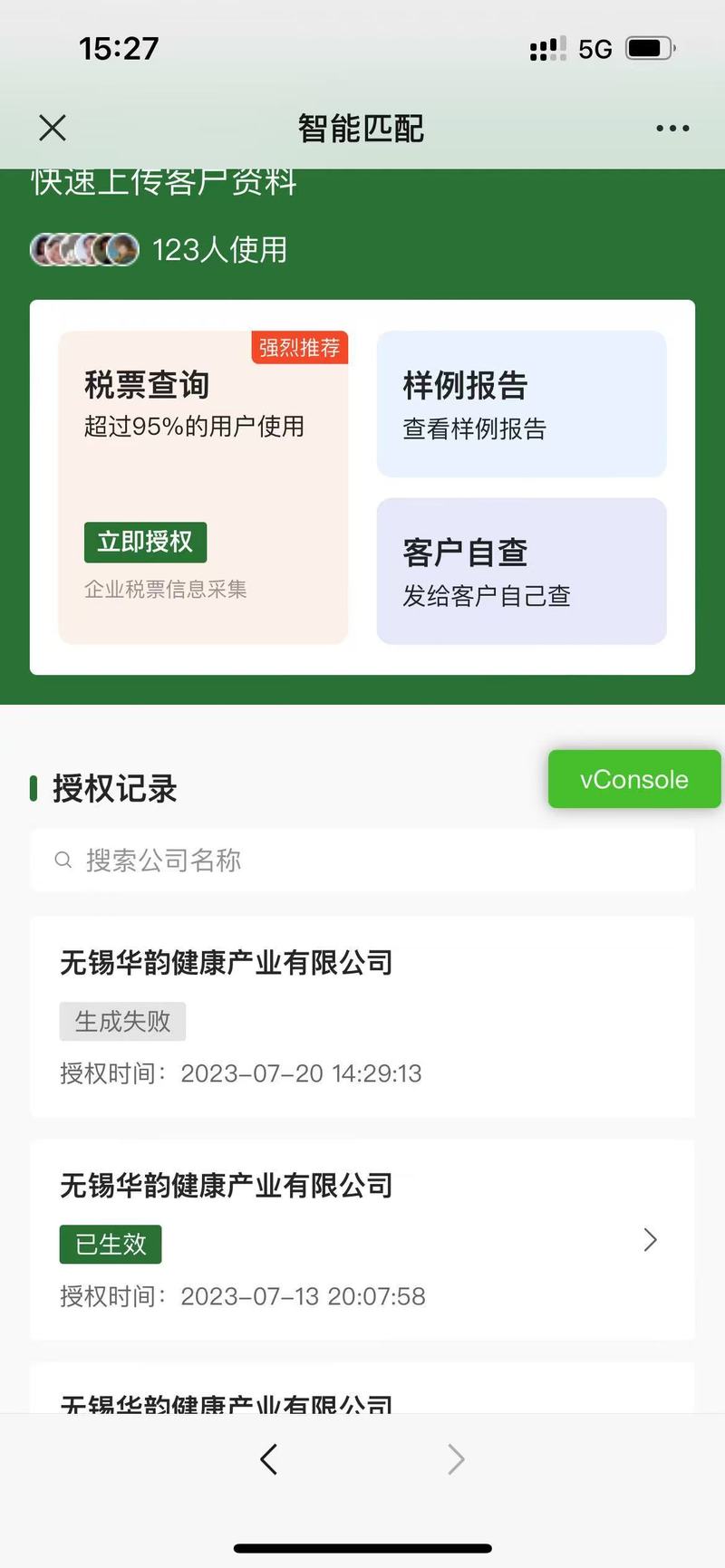This screenshot has width=725, height=1568.
Task: Open the 生成失败 record from 2023-07-20
Action: pyautogui.click(x=362, y=1016)
